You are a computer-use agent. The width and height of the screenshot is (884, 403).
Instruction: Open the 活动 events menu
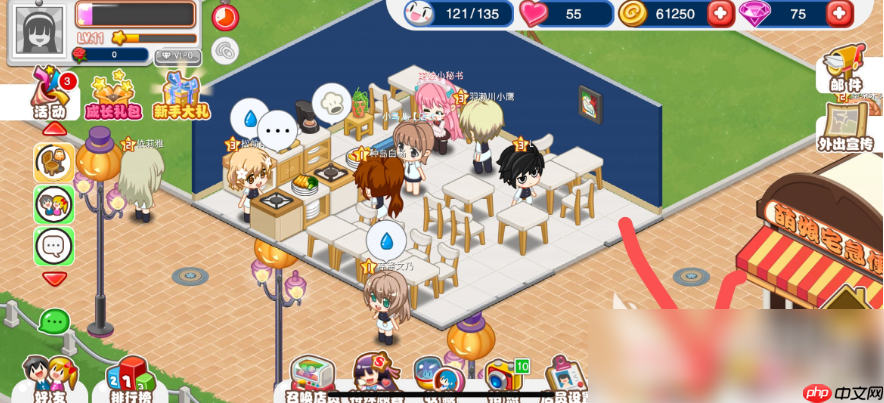point(48,93)
